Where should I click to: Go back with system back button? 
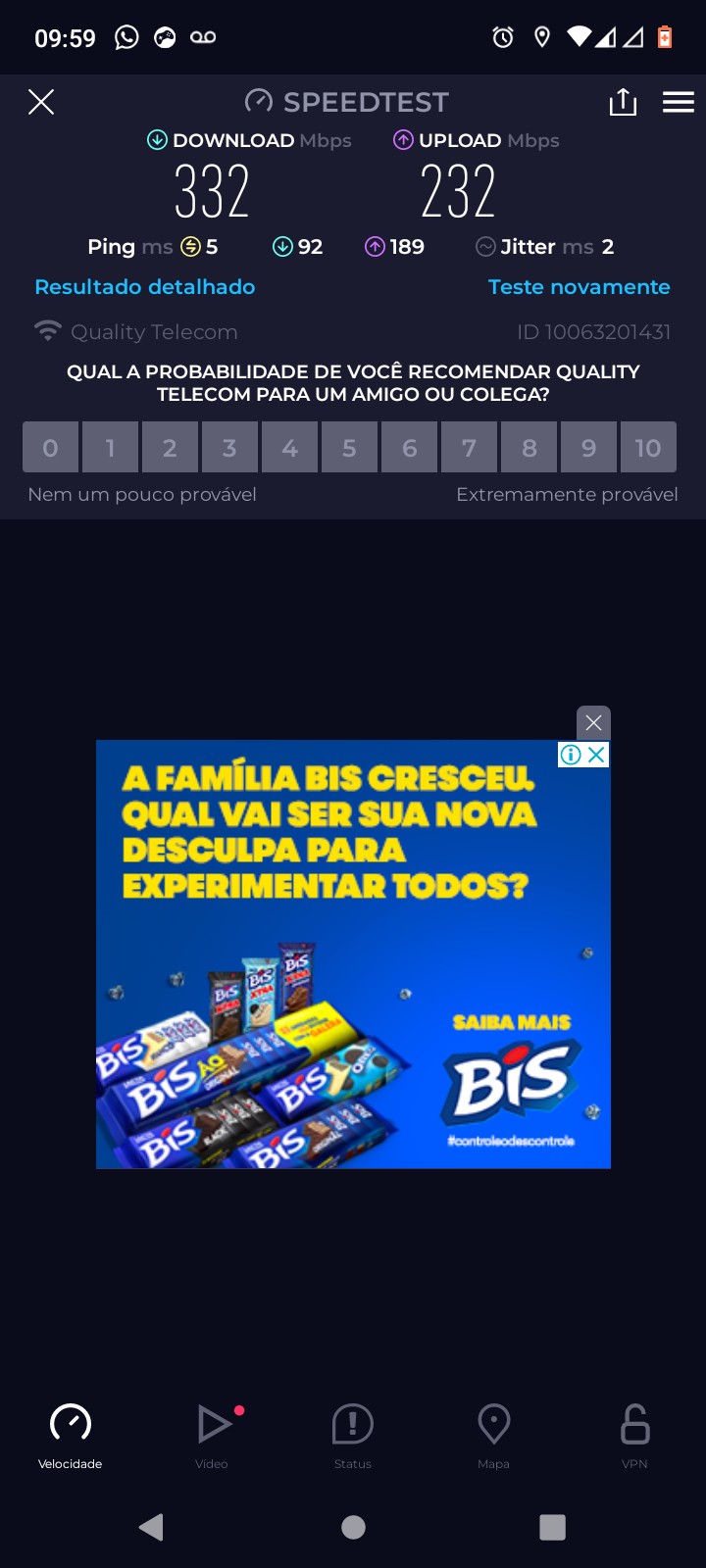[x=151, y=1527]
